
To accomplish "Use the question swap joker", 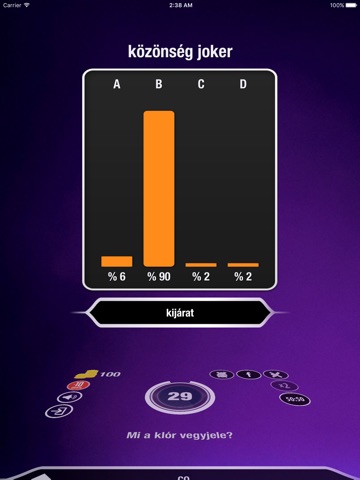I will coord(276,375).
